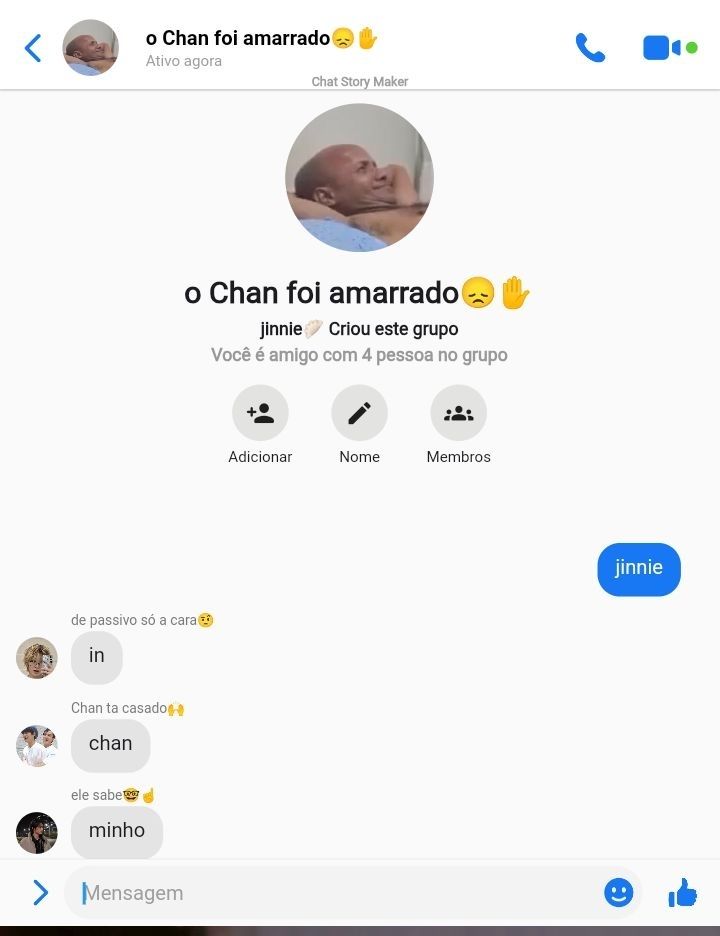Open the emoji picker in message box

(619, 893)
